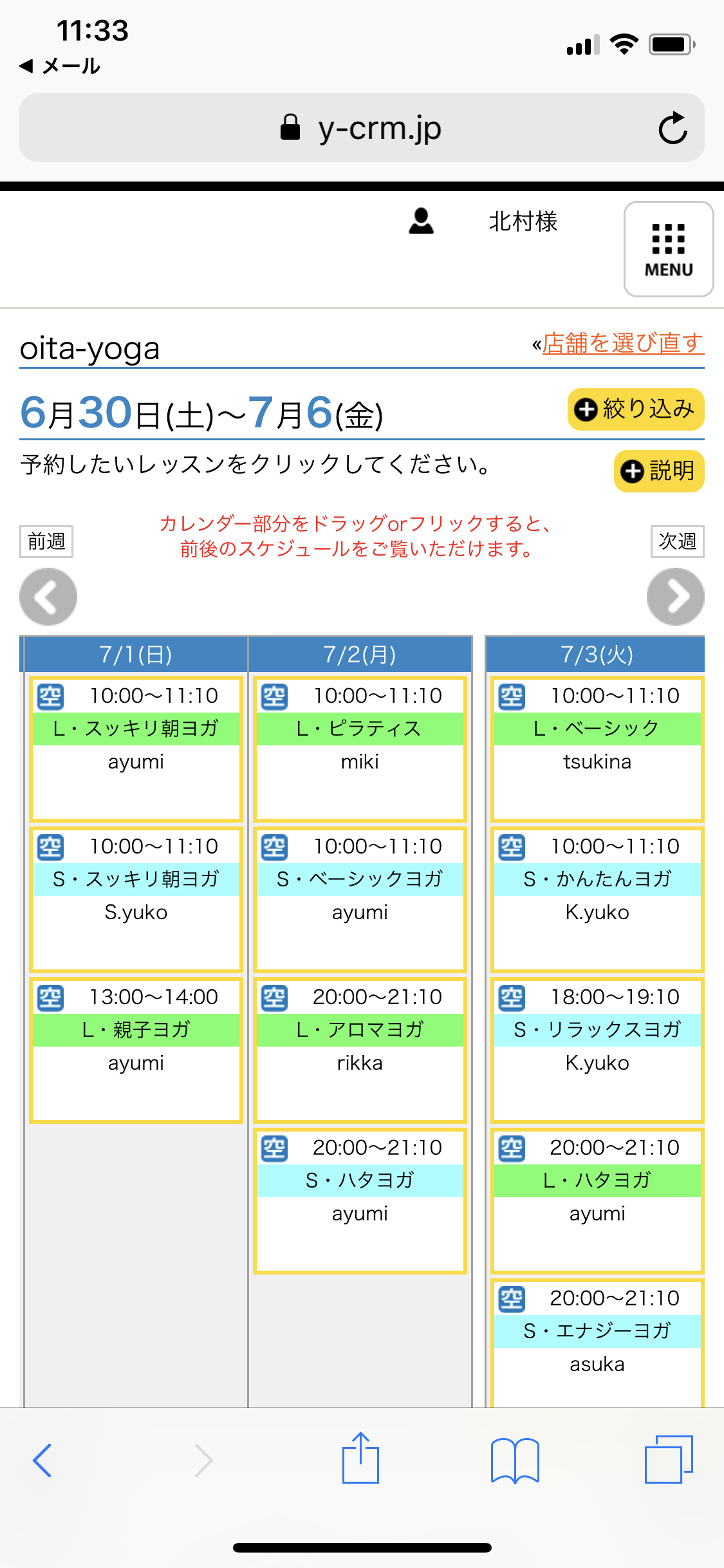Select L・スッキリ朝ヨガ lesson by ayumi
Screen dimensions: 724x1568
click(x=136, y=749)
